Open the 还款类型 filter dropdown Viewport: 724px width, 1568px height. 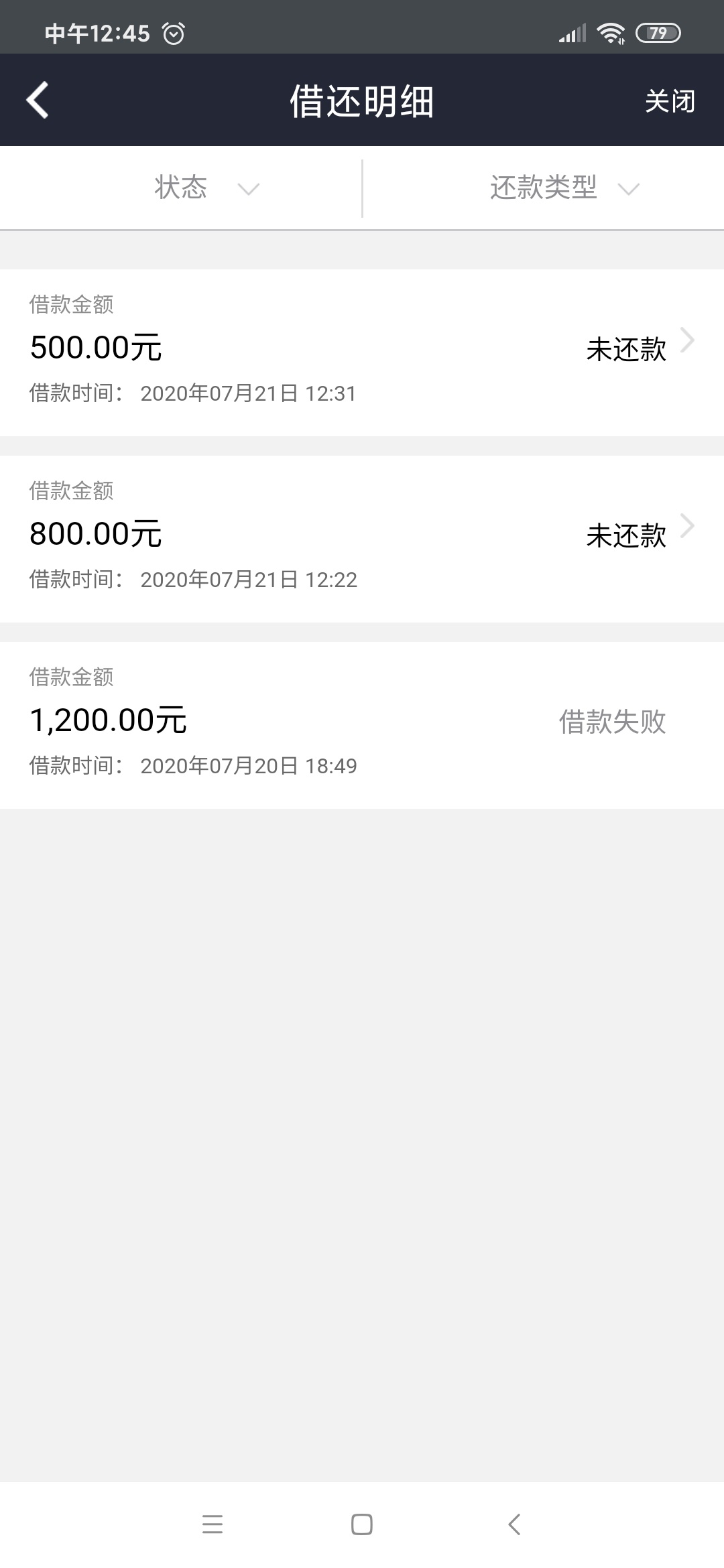[x=544, y=188]
